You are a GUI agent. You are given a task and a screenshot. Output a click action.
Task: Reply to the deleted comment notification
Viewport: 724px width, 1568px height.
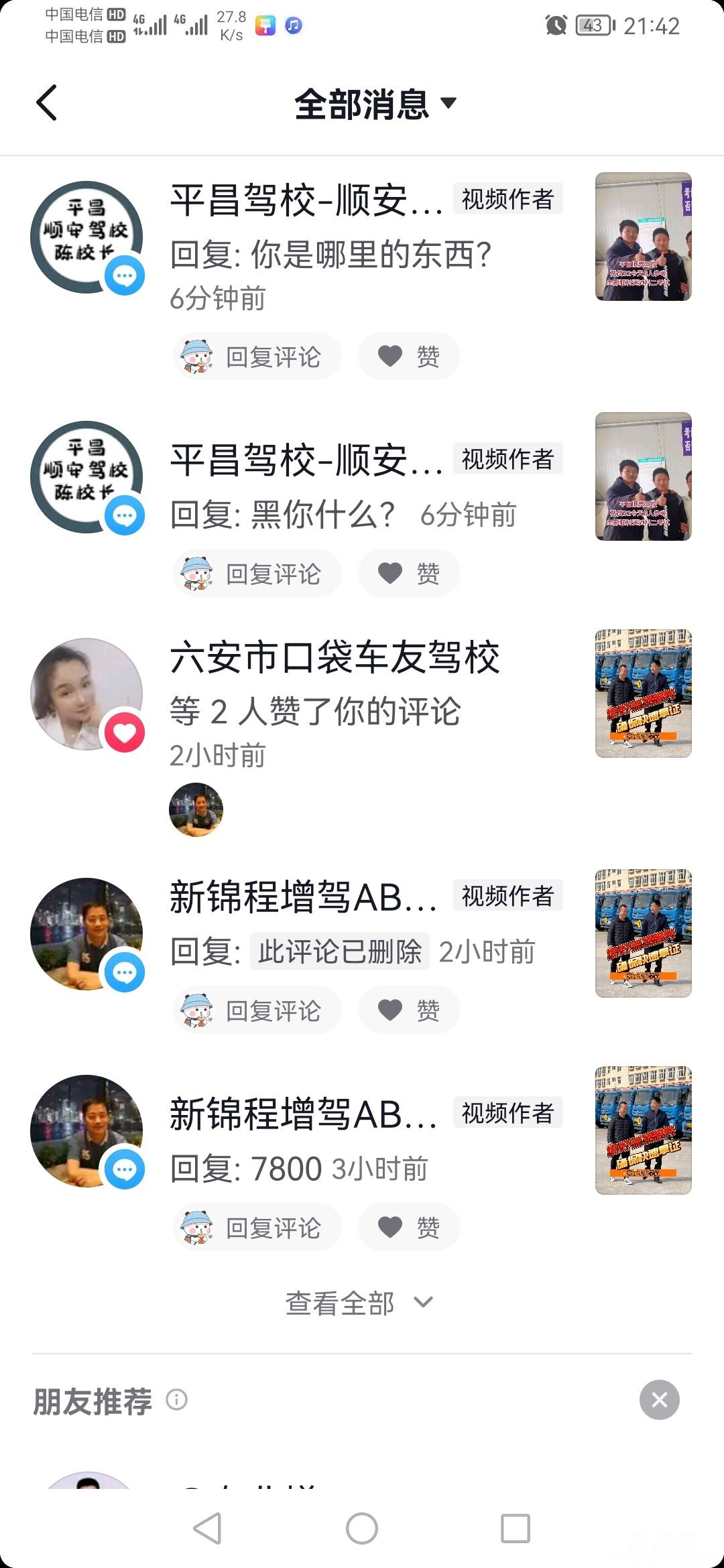click(258, 1010)
